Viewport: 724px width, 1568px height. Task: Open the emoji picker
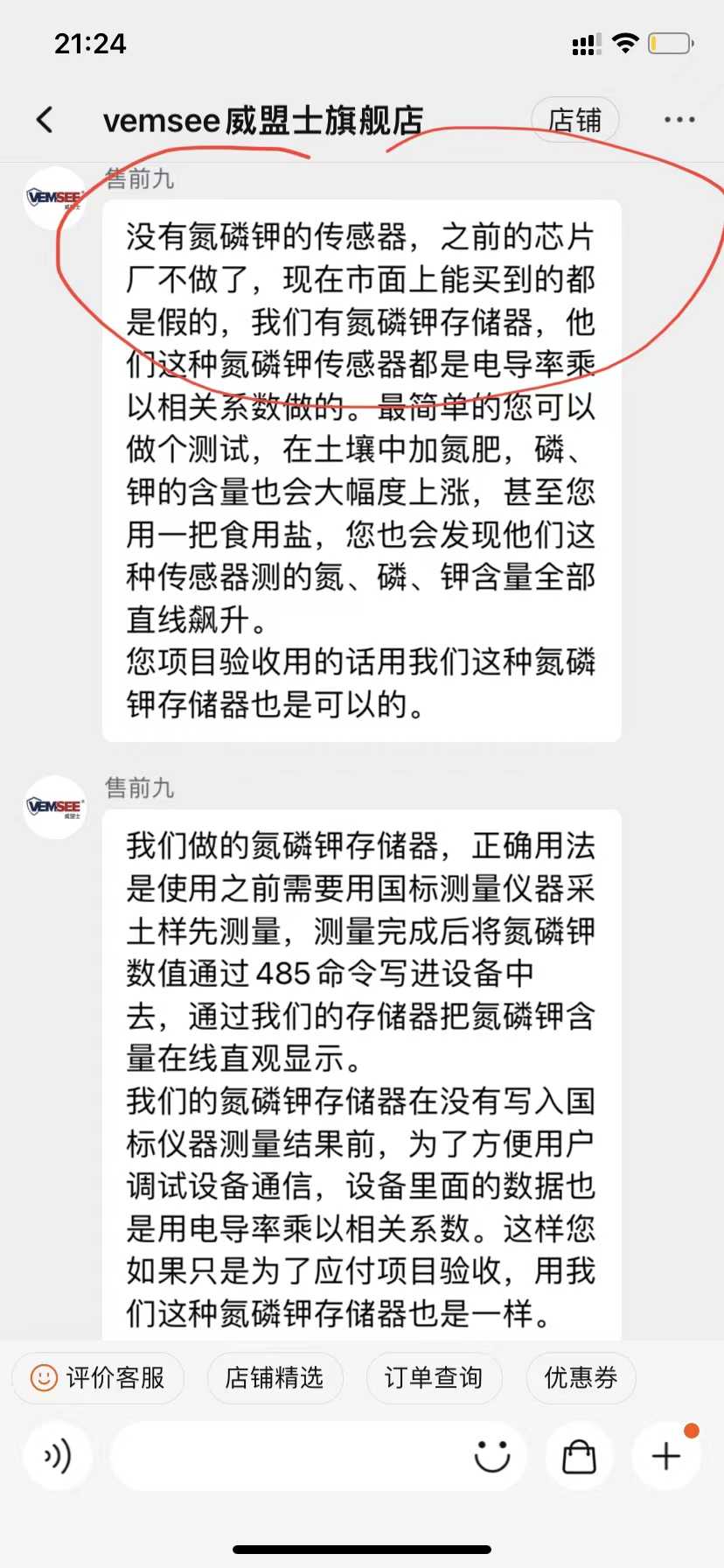(x=492, y=1456)
